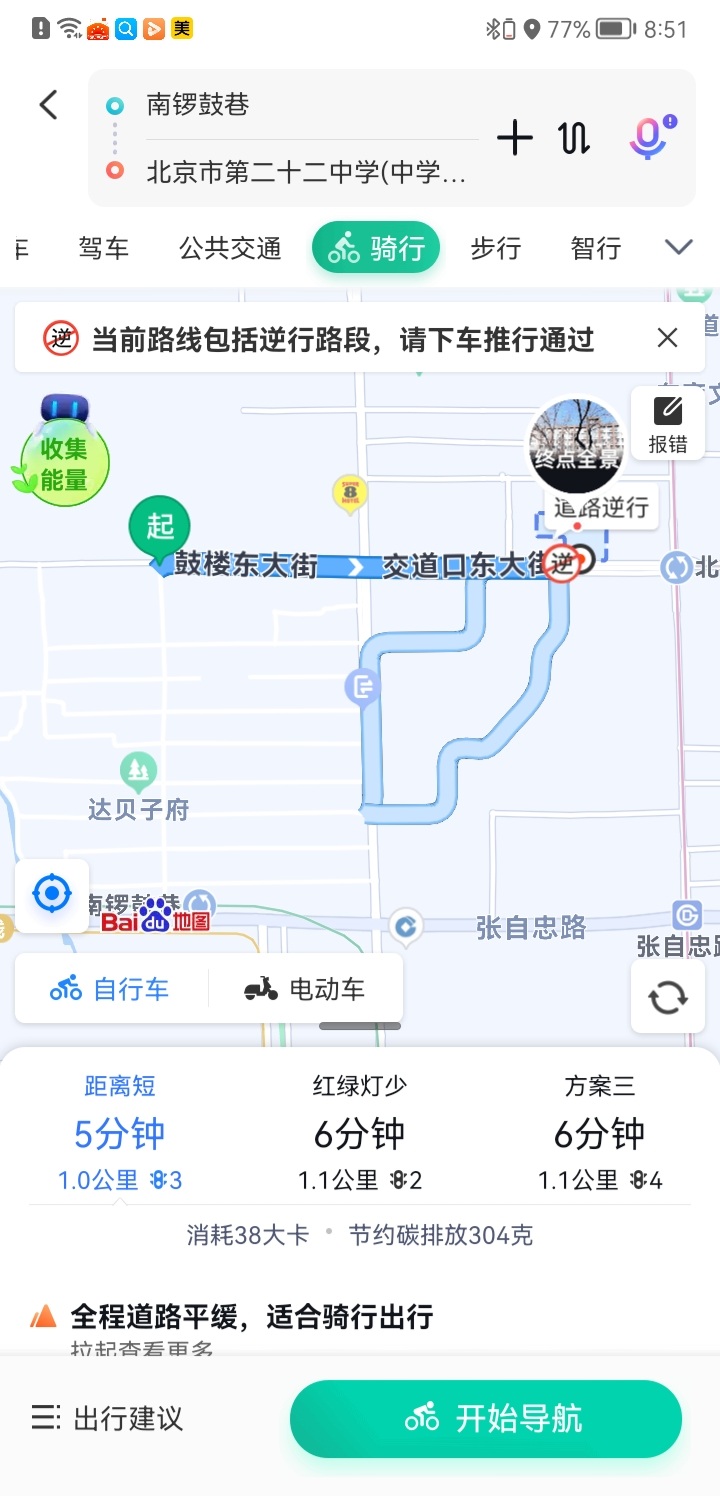Expand more travel modes with the chevron
Image resolution: width=720 pixels, height=1496 pixels.
679,247
